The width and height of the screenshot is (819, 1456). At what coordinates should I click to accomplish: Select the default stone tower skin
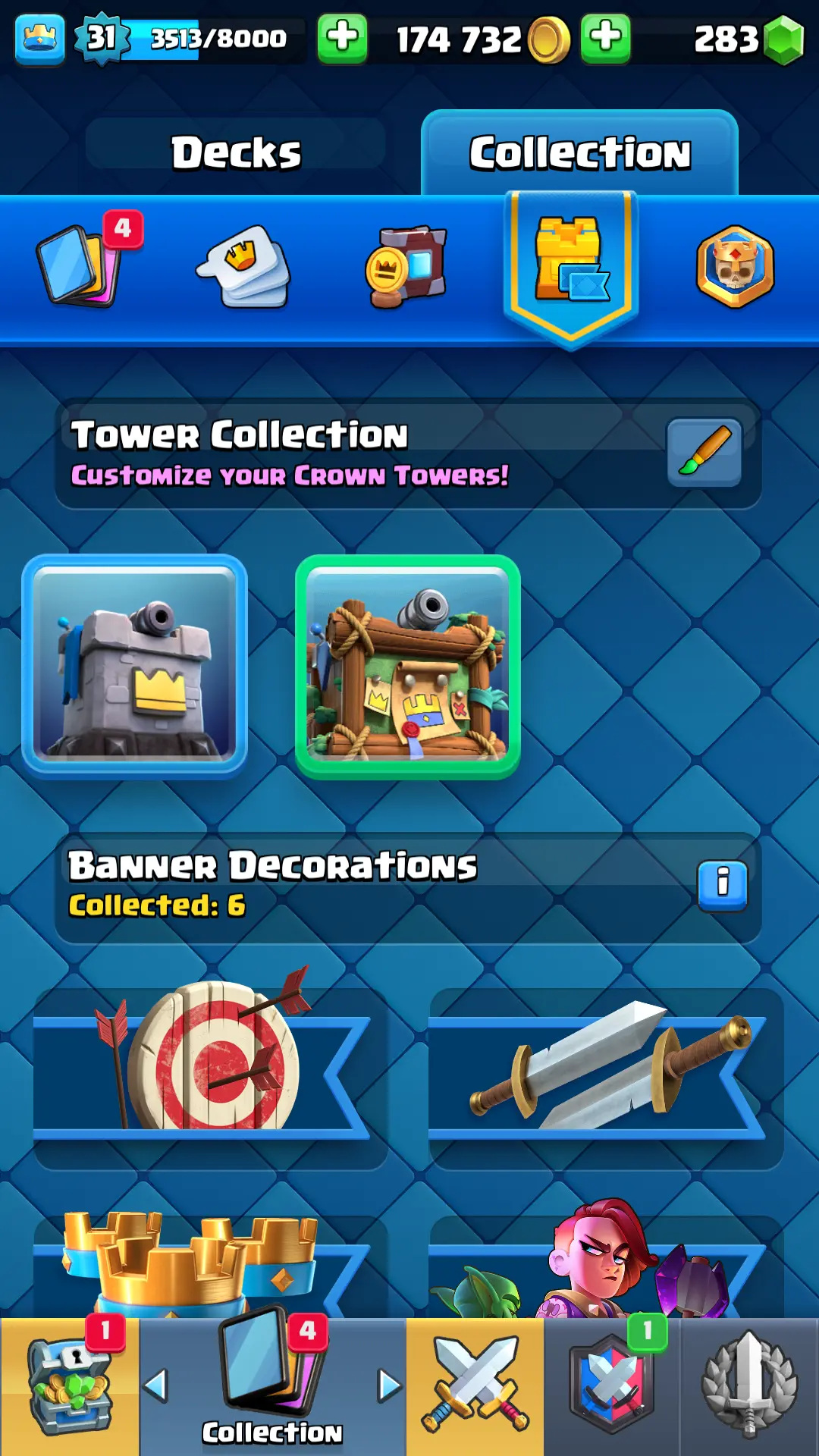pos(135,667)
